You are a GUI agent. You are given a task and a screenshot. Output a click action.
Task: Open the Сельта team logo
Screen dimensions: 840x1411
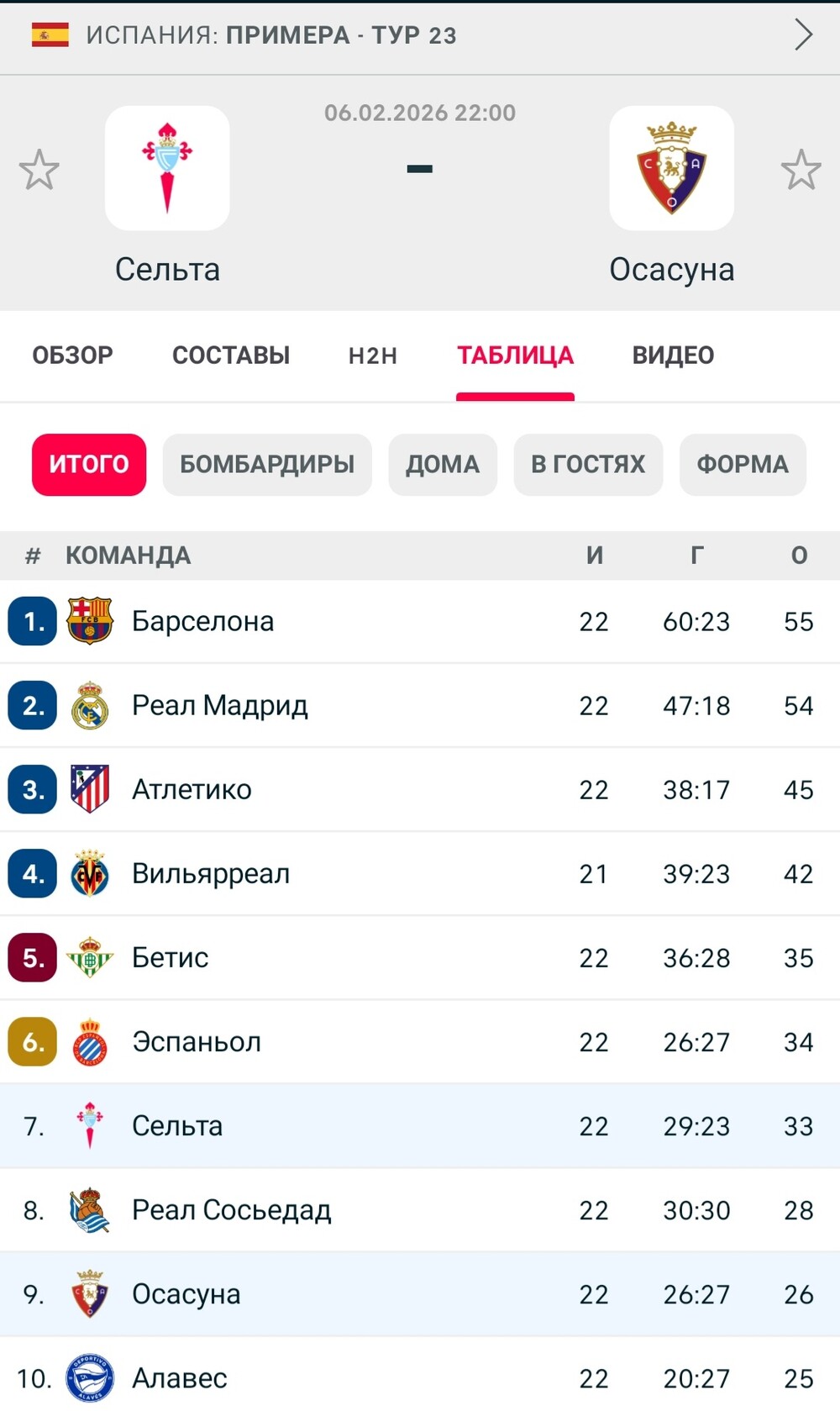pos(167,168)
